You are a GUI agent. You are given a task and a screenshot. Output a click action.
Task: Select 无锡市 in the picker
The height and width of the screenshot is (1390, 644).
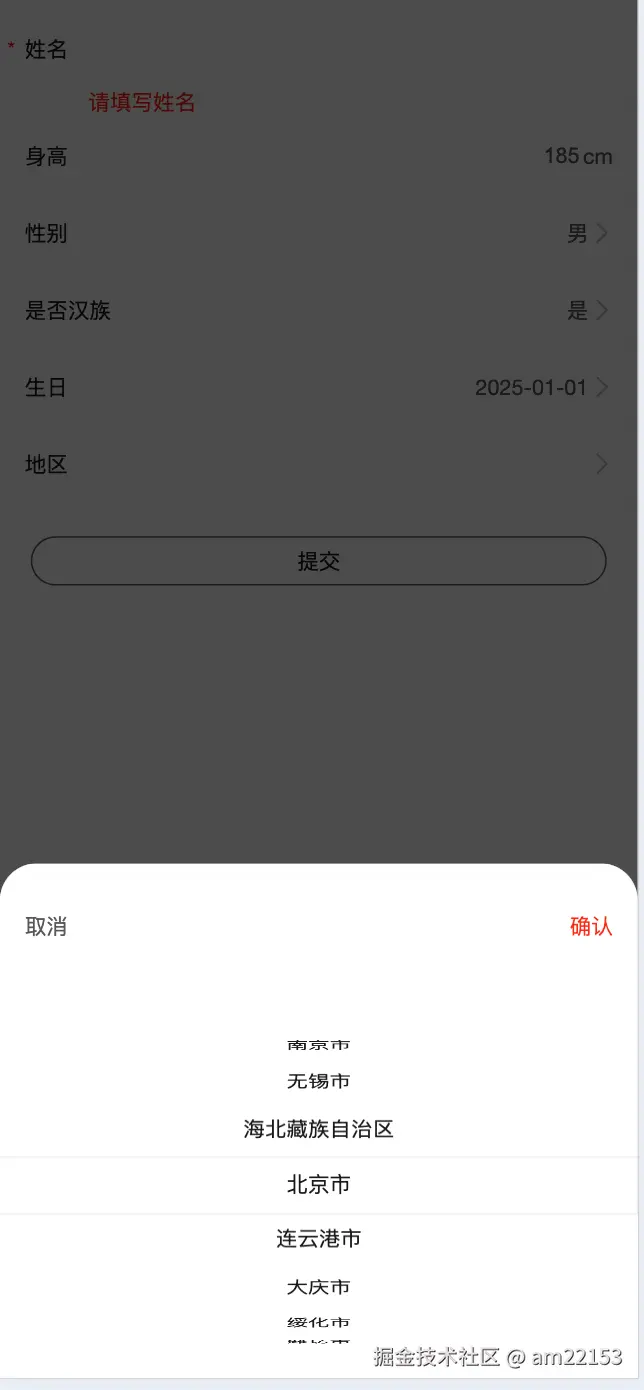tap(318, 1081)
